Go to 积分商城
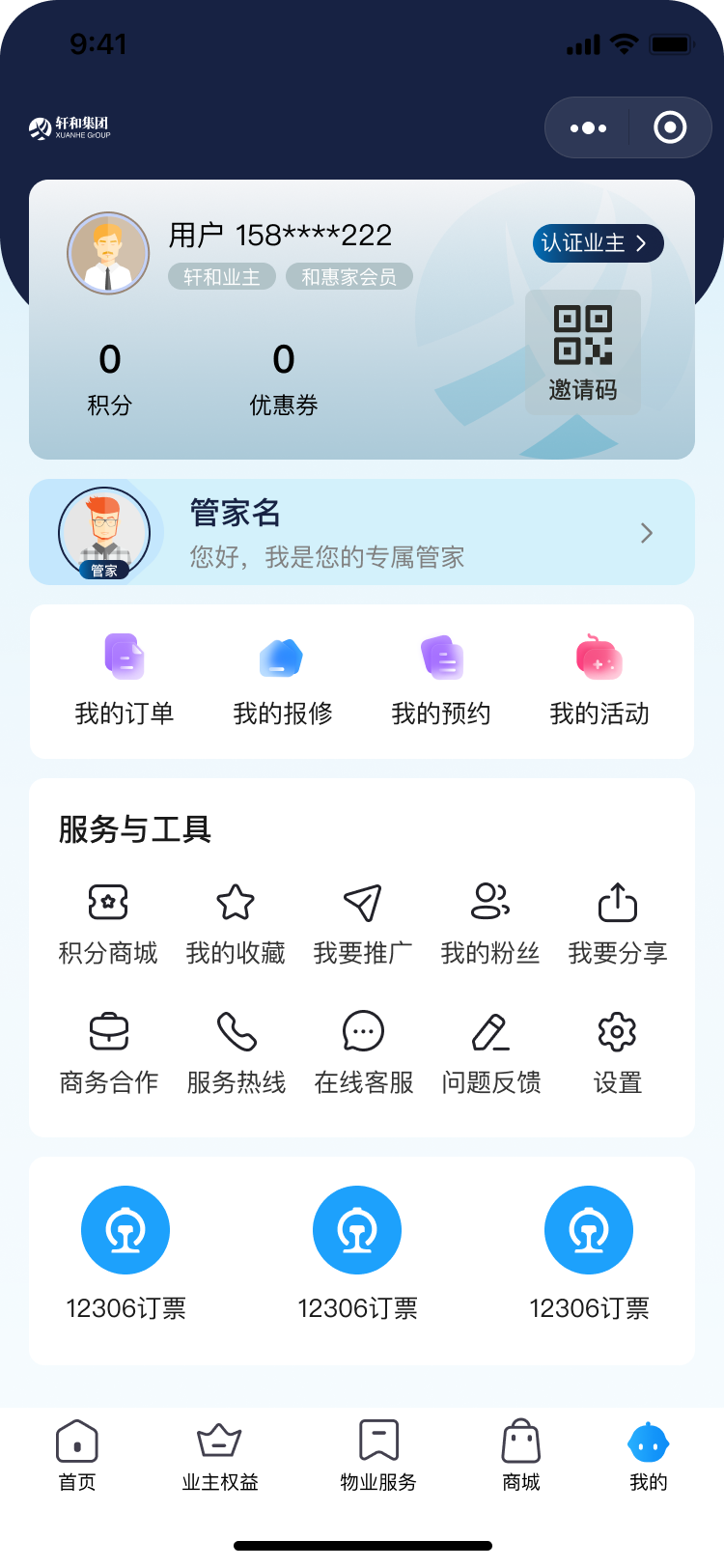 click(108, 924)
